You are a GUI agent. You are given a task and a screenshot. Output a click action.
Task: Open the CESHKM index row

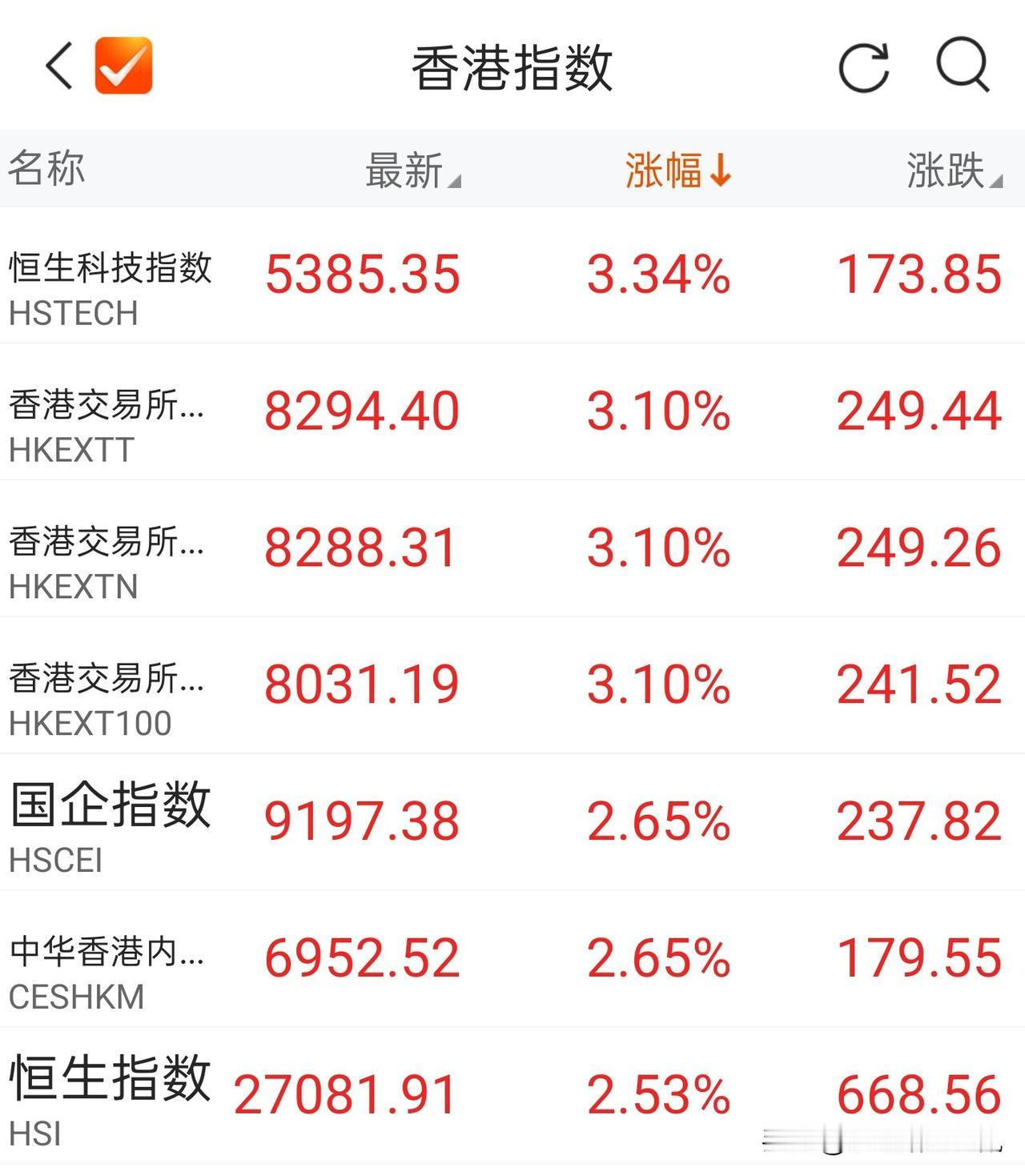[x=512, y=959]
